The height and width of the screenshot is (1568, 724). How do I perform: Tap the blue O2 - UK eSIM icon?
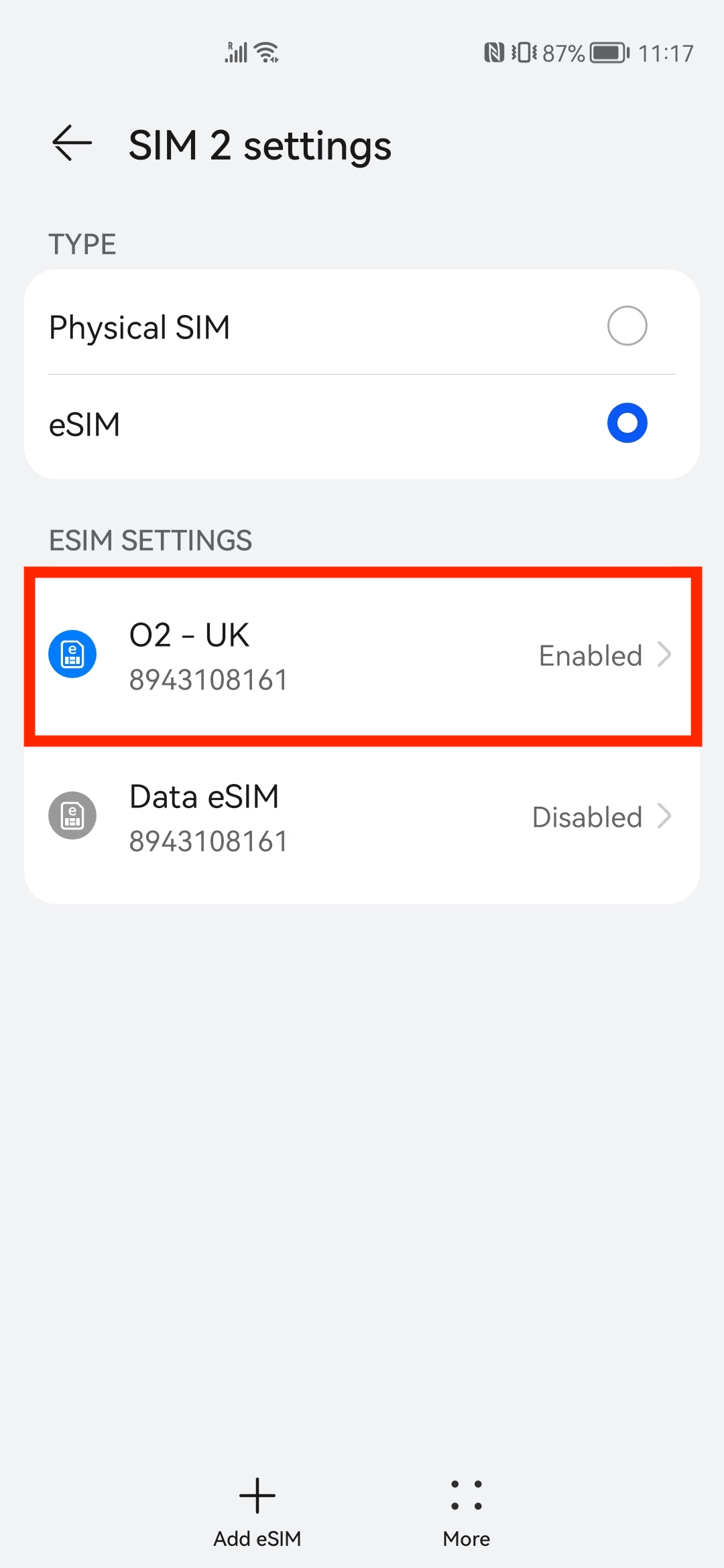click(72, 654)
